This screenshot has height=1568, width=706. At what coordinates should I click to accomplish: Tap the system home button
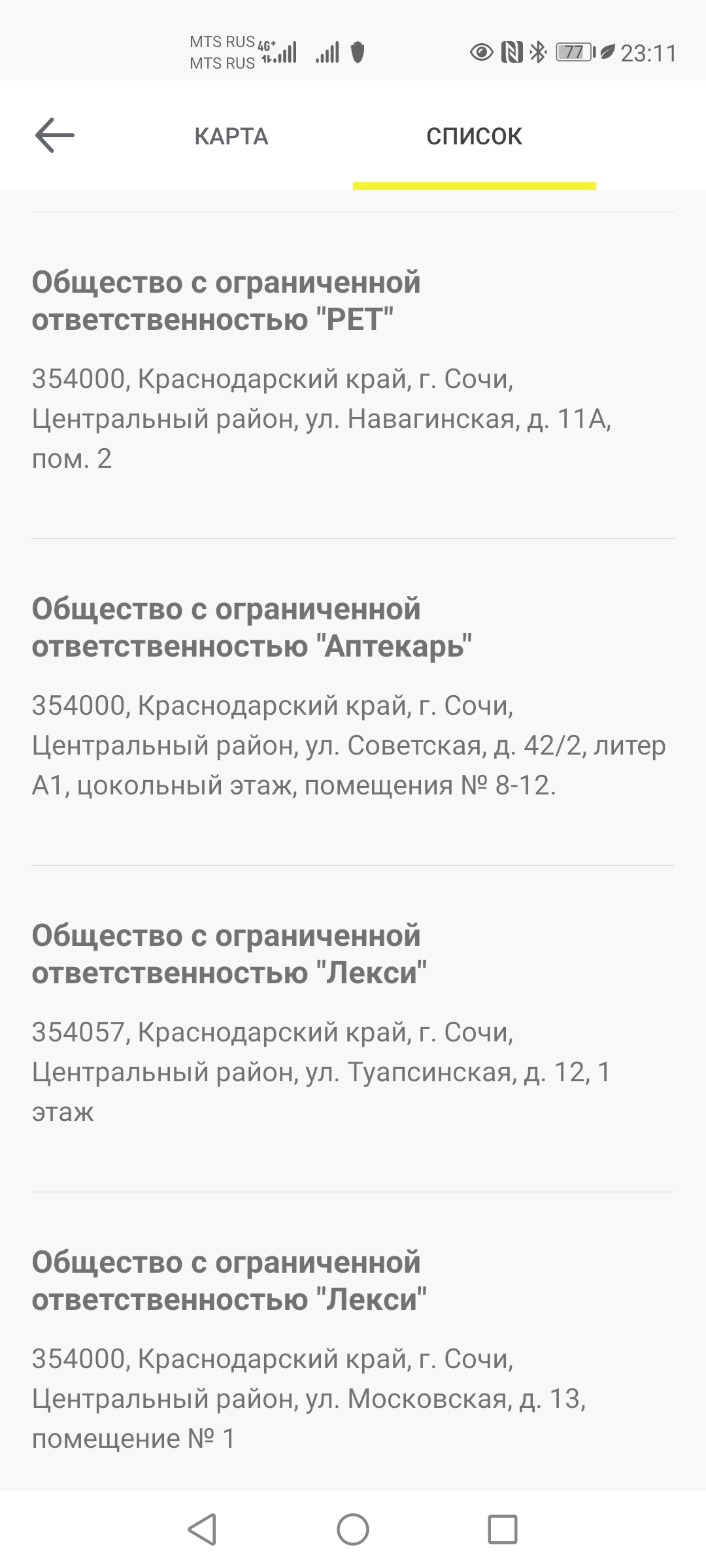(353, 1529)
